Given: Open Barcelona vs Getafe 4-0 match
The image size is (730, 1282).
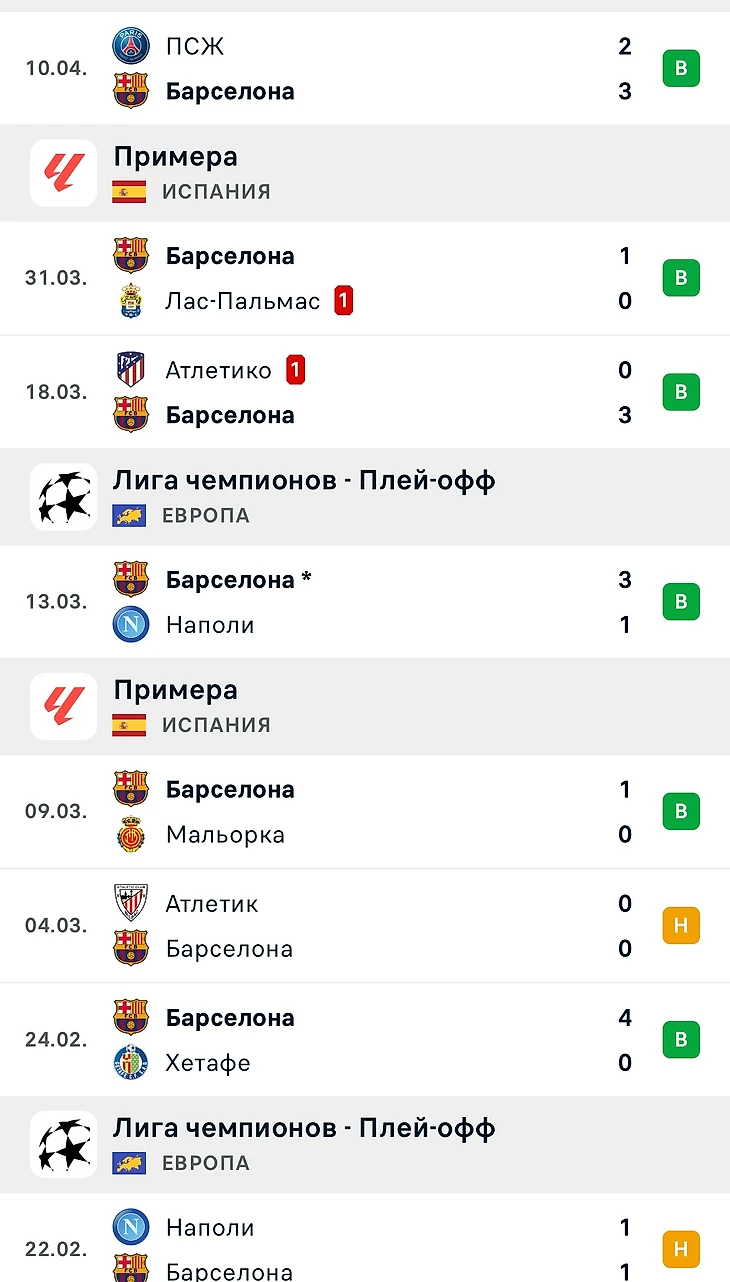Looking at the screenshot, I should click(365, 1040).
